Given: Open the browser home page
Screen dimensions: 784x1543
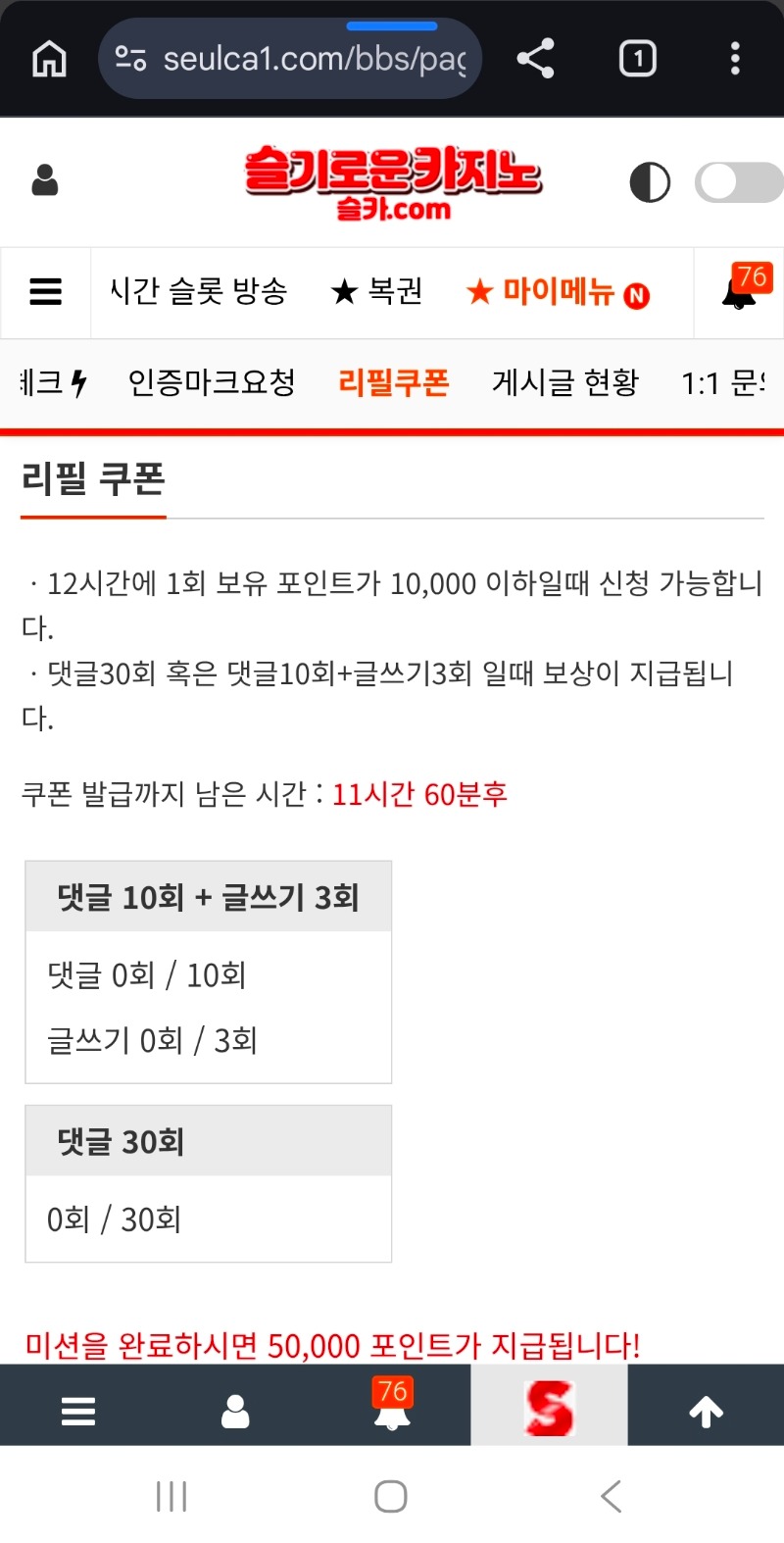Looking at the screenshot, I should click(x=49, y=59).
